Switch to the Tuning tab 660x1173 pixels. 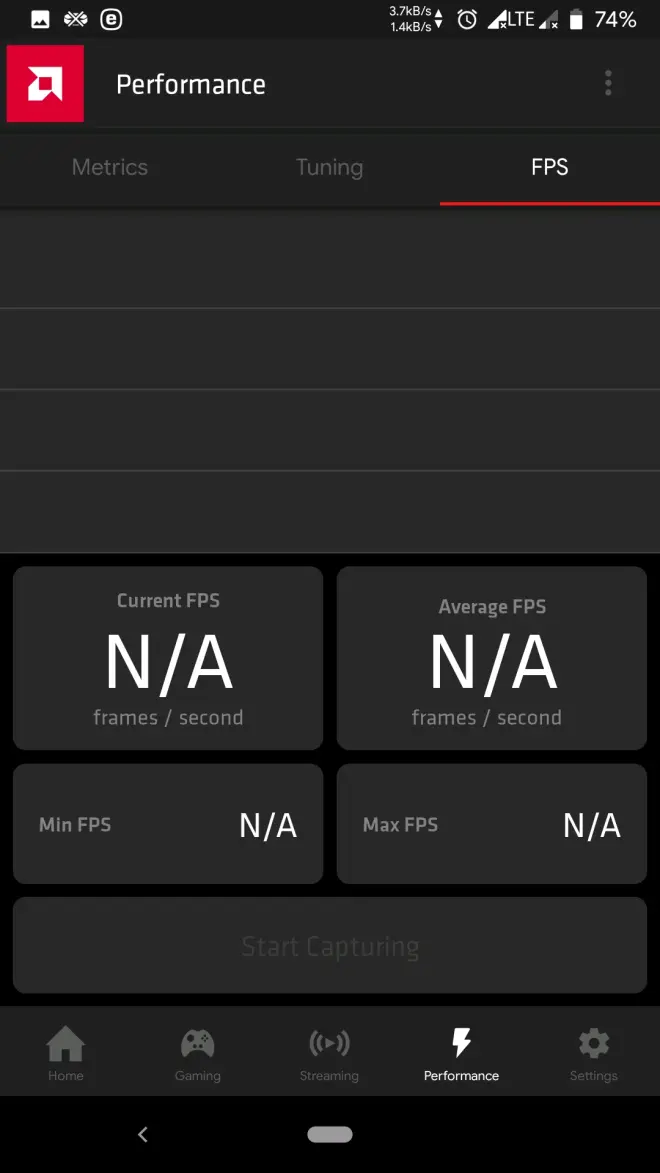[329, 167]
